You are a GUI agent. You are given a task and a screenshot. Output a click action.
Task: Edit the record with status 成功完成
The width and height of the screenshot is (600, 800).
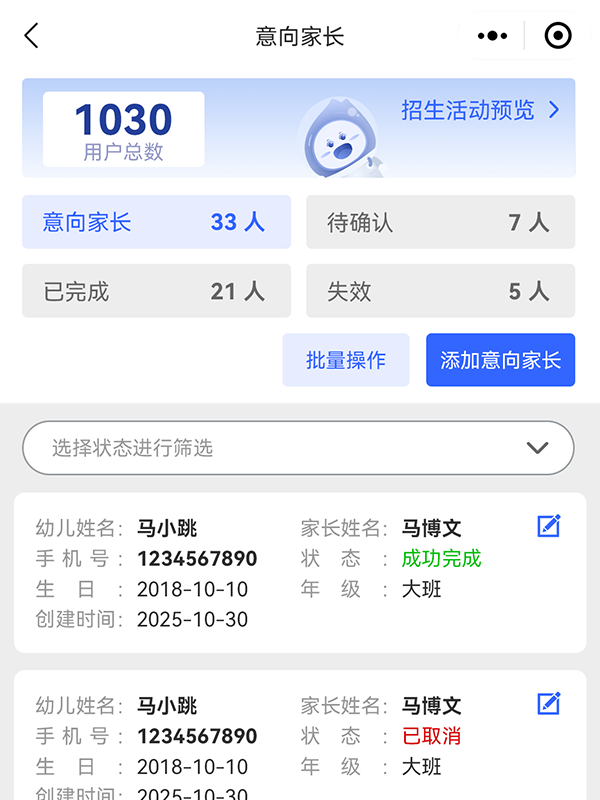tap(548, 526)
